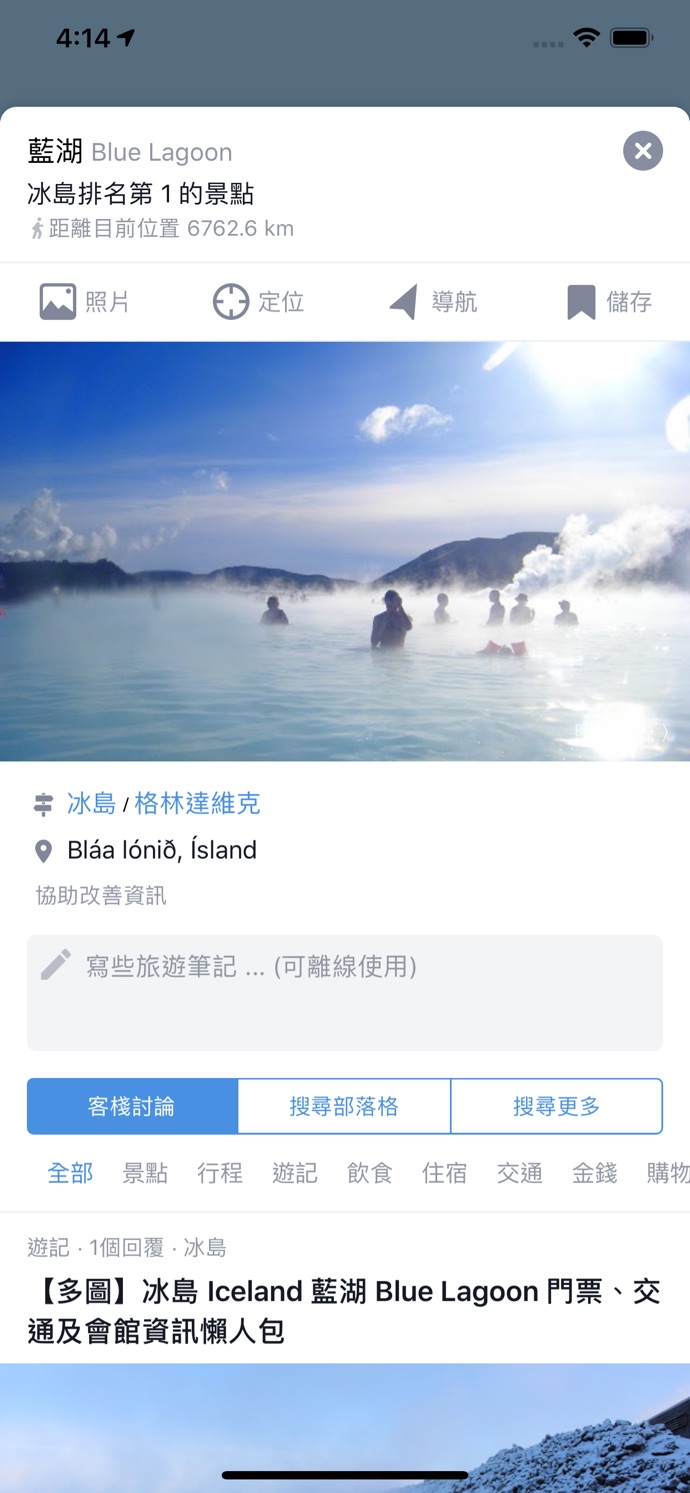Save this place with 儲存
690x1493 pixels.
coord(609,302)
